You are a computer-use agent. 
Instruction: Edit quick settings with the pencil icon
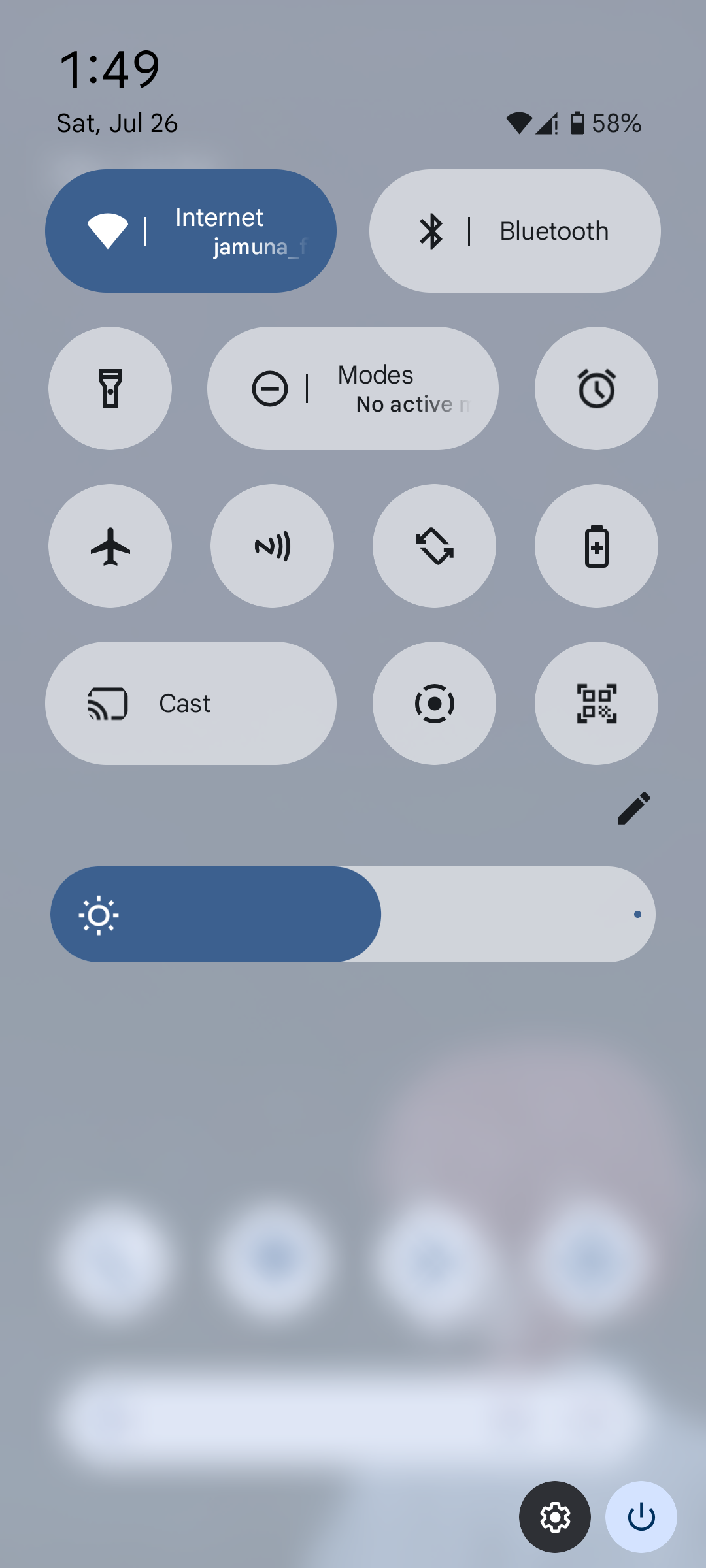633,808
